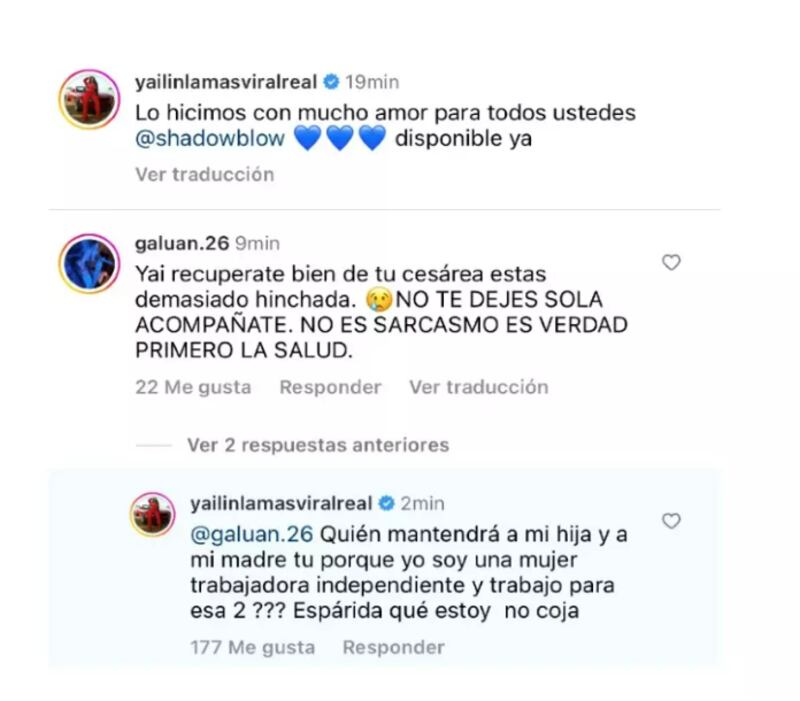The image size is (800, 701).
Task: Expand Ver 2 respuestas anteriores
Action: (318, 445)
